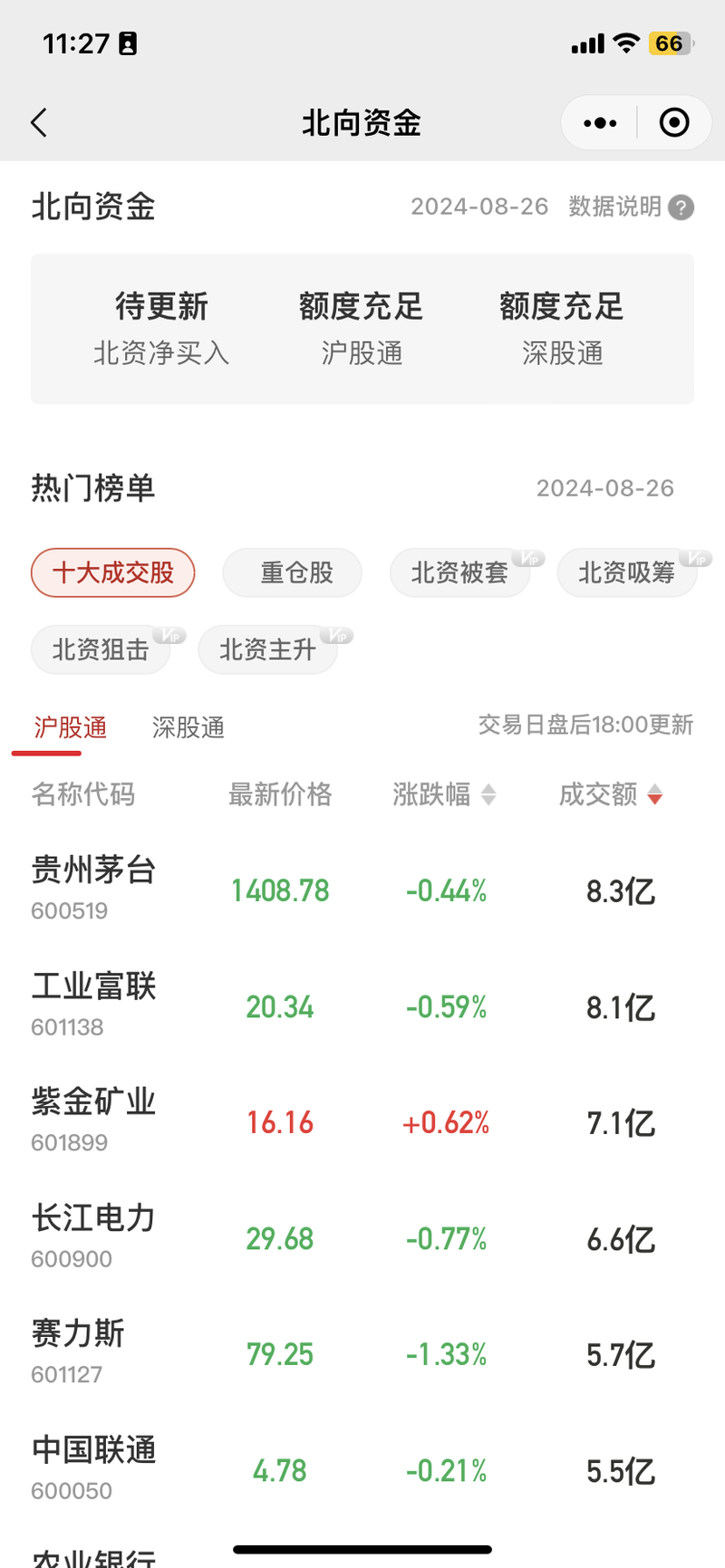Select the 十大成交股 chip
The width and height of the screenshot is (725, 1568).
(x=113, y=572)
